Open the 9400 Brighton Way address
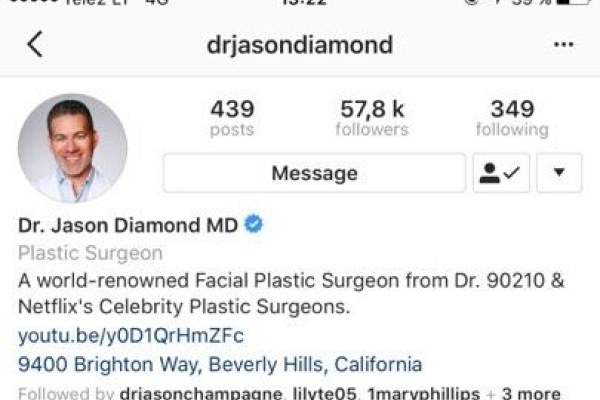The width and height of the screenshot is (600, 400). [x=220, y=364]
